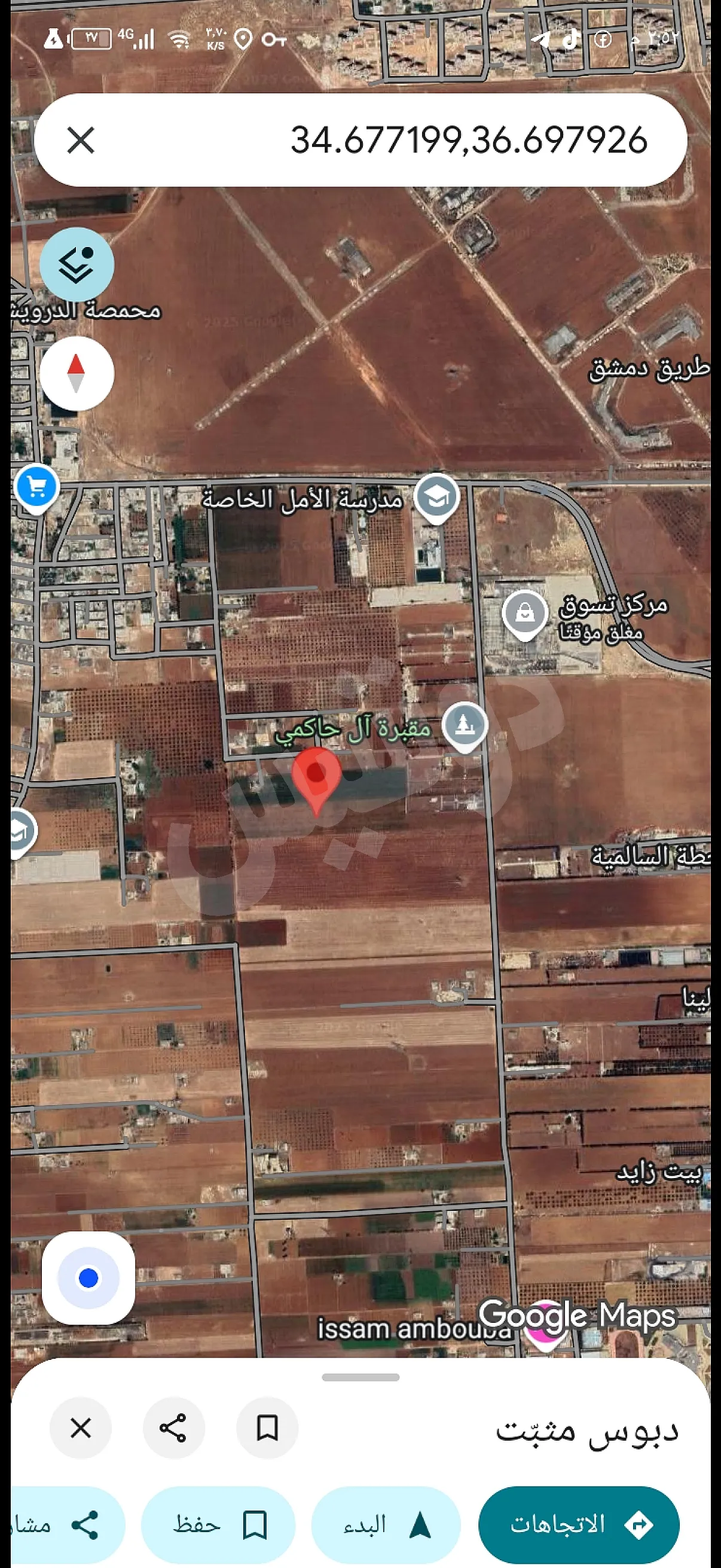Save the location with حفظ chip
Screen dimensions: 721x1568
click(x=218, y=1524)
